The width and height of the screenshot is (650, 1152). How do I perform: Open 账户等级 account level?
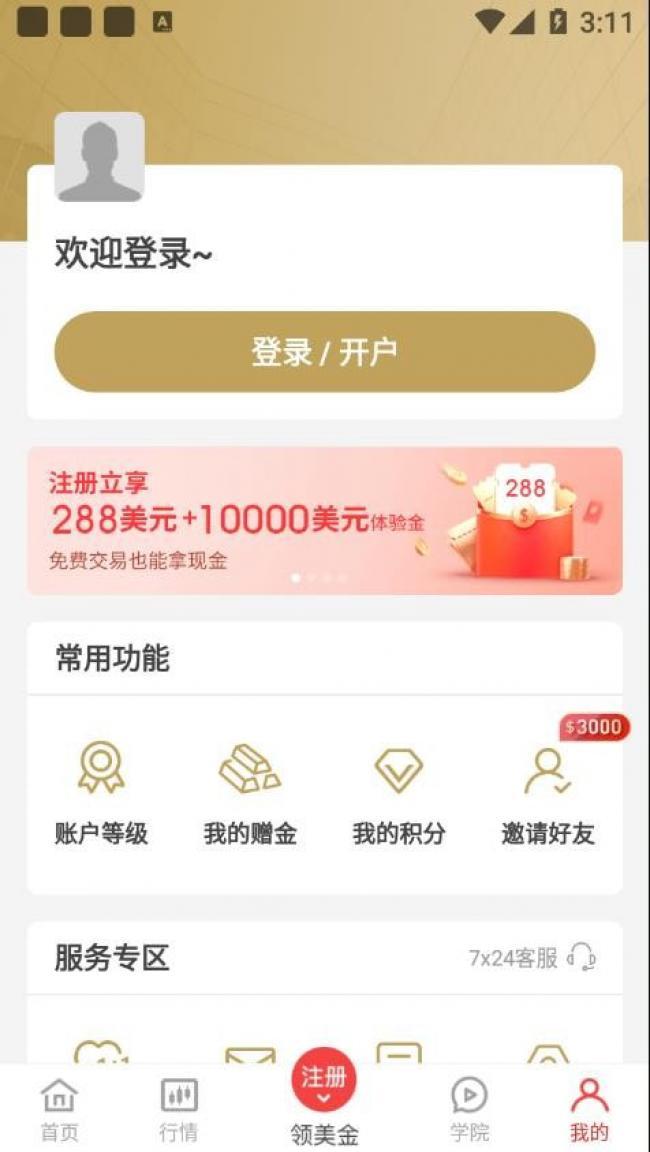pos(101,793)
